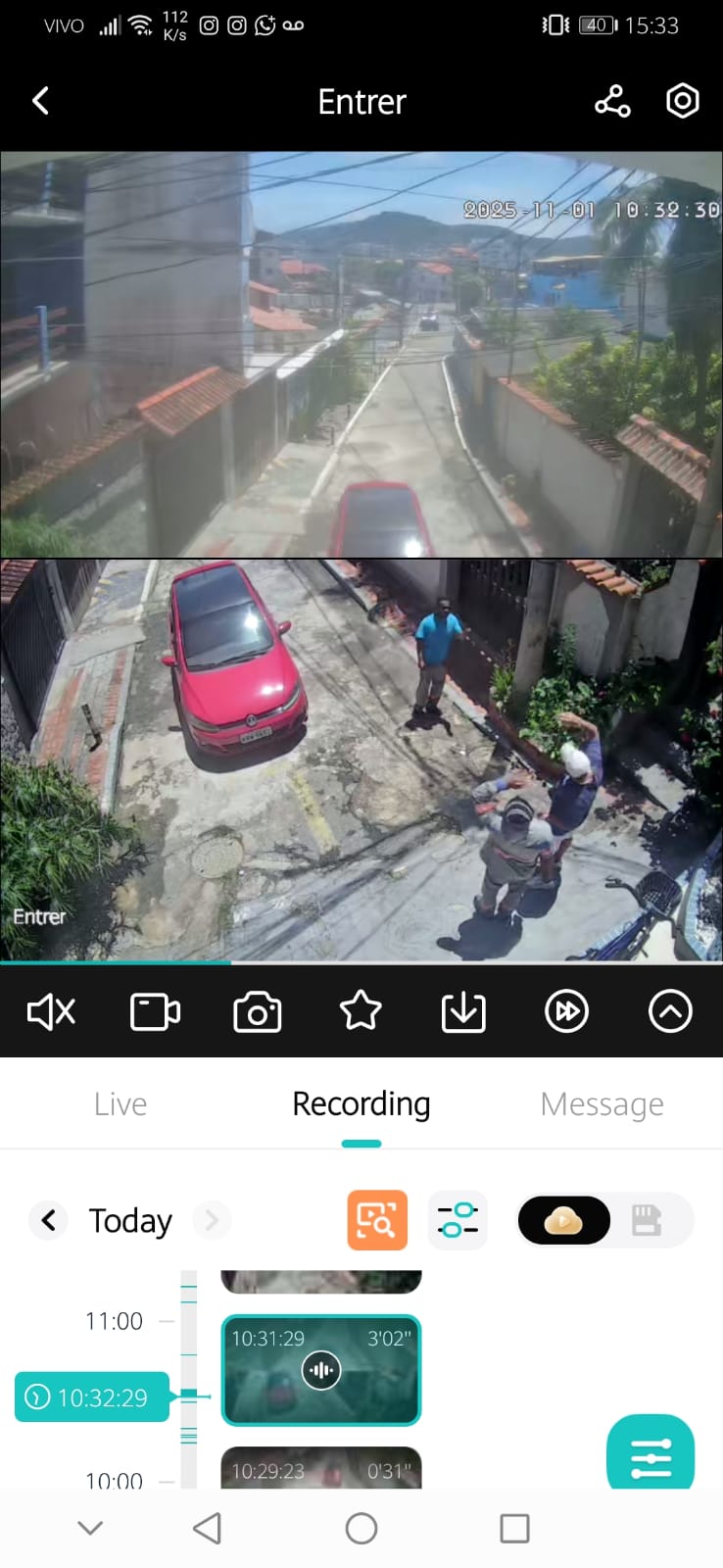Switch to the Message tab
This screenshot has height=1568, width=723.
tap(602, 1104)
